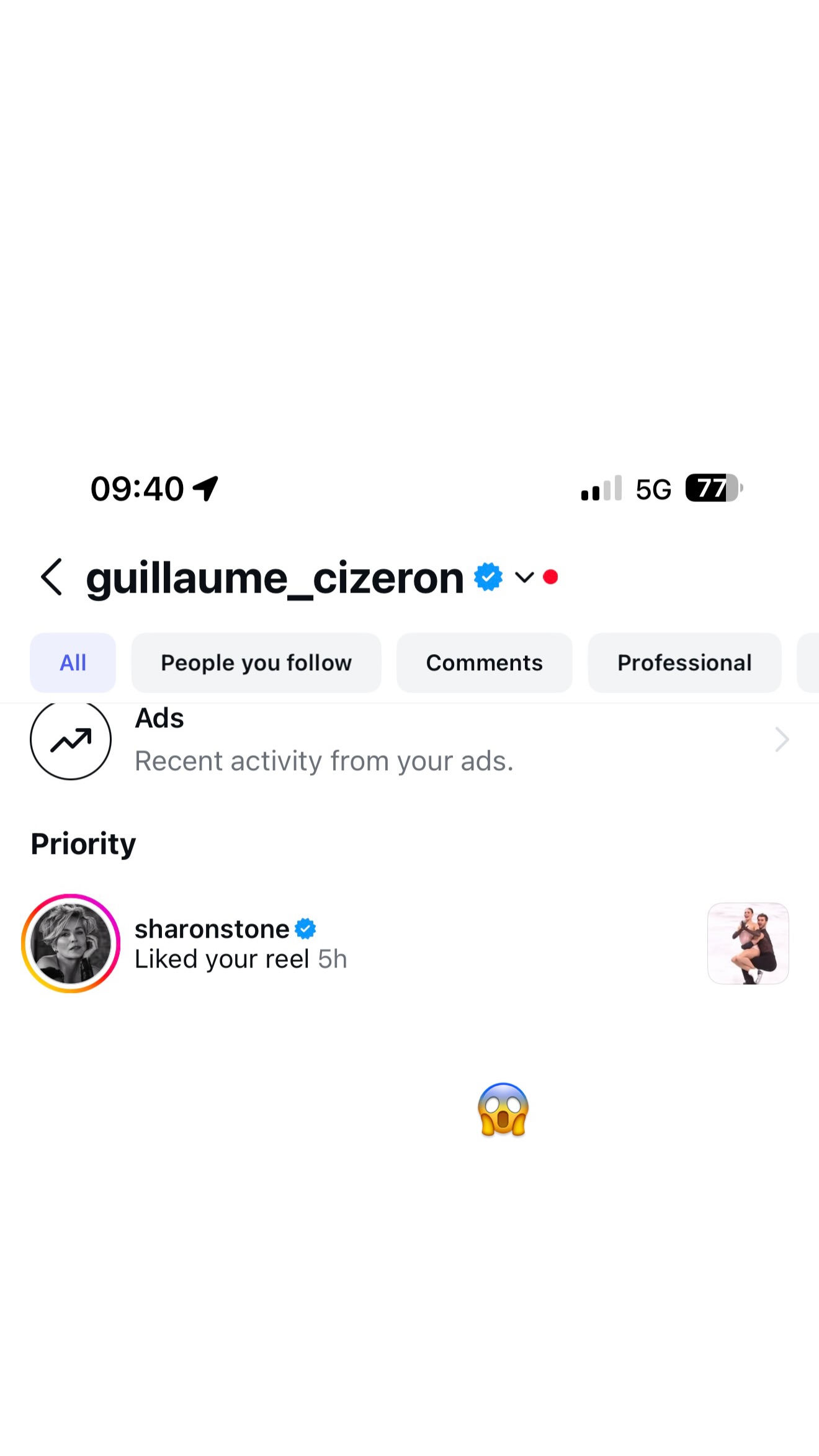
Task: View sharonstone's story from her profile picture
Action: [71, 943]
